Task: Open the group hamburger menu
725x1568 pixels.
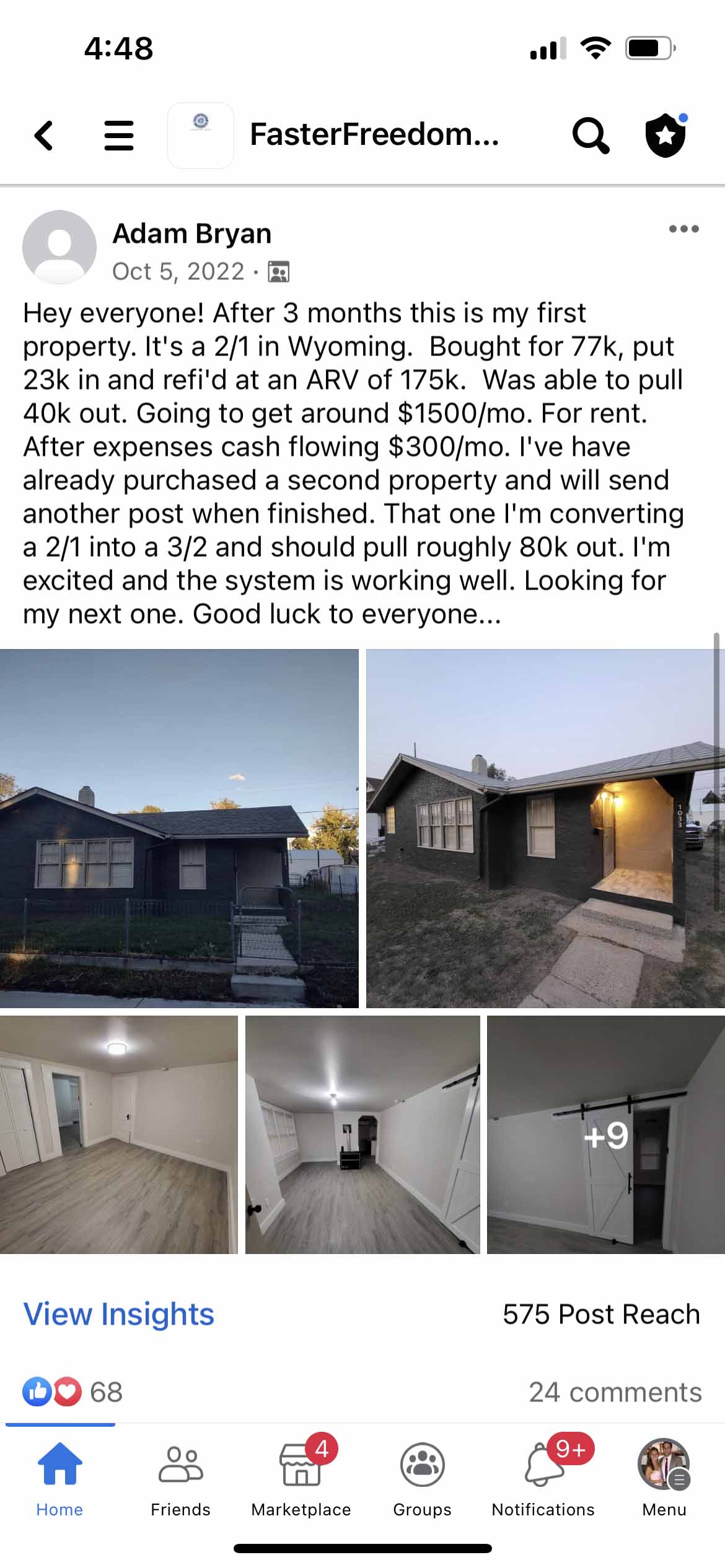Action: click(x=119, y=135)
